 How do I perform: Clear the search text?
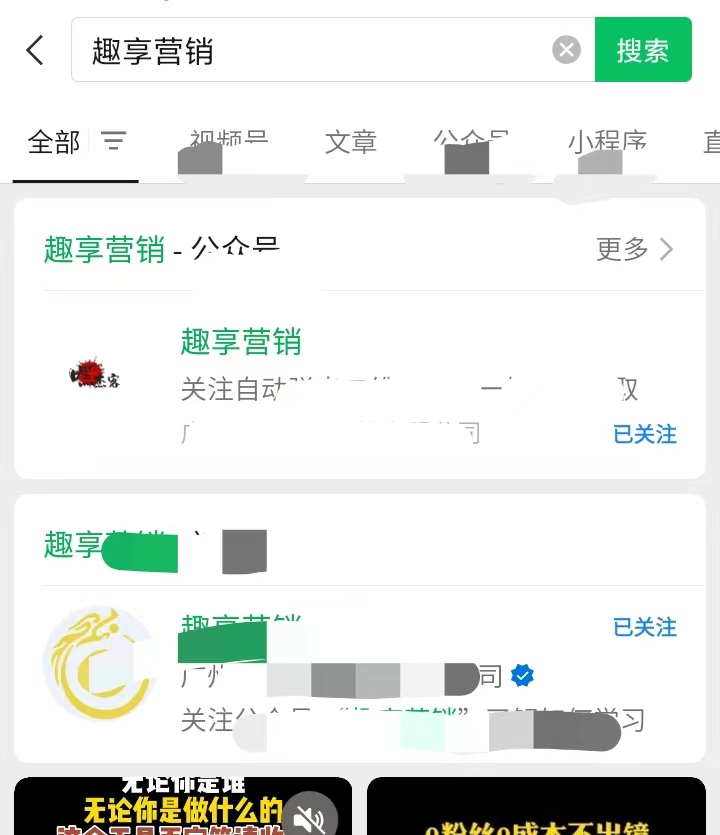[566, 50]
